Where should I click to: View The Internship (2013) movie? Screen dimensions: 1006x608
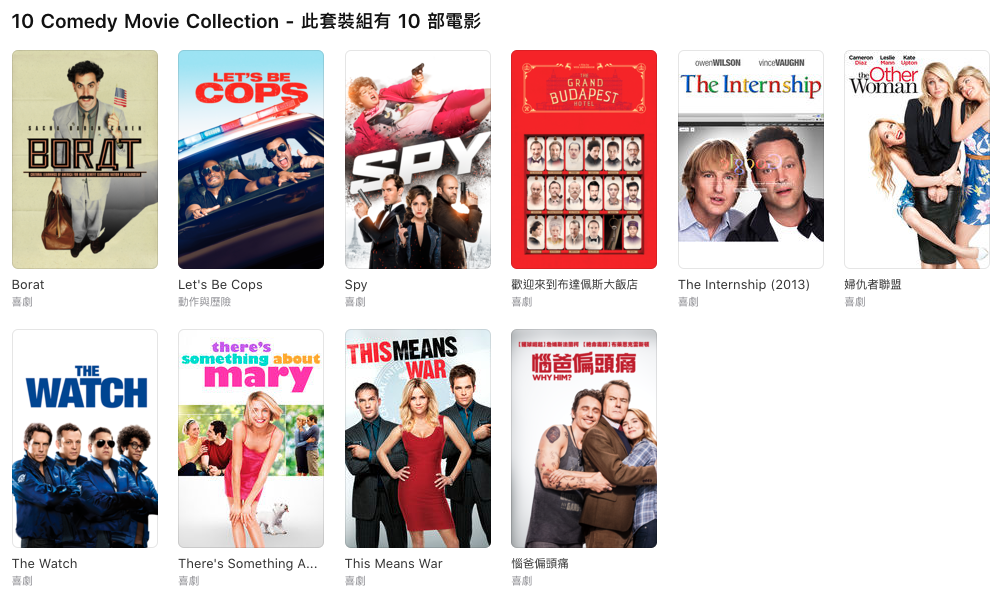click(751, 160)
